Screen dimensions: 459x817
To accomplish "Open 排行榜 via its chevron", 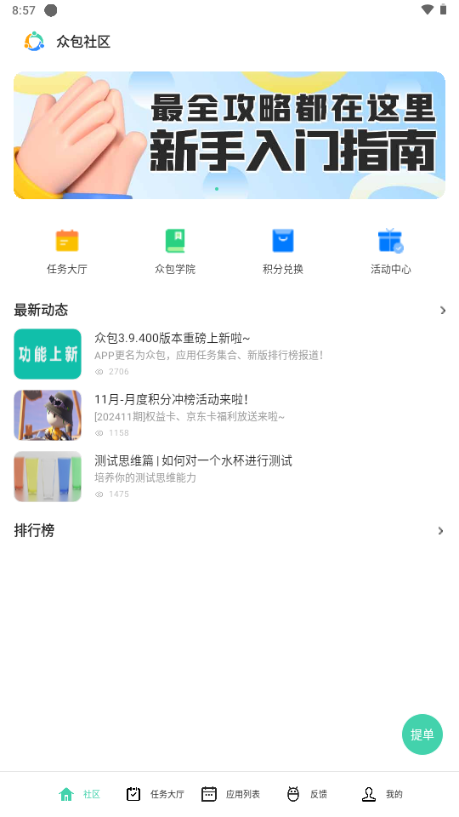I will 441,531.
